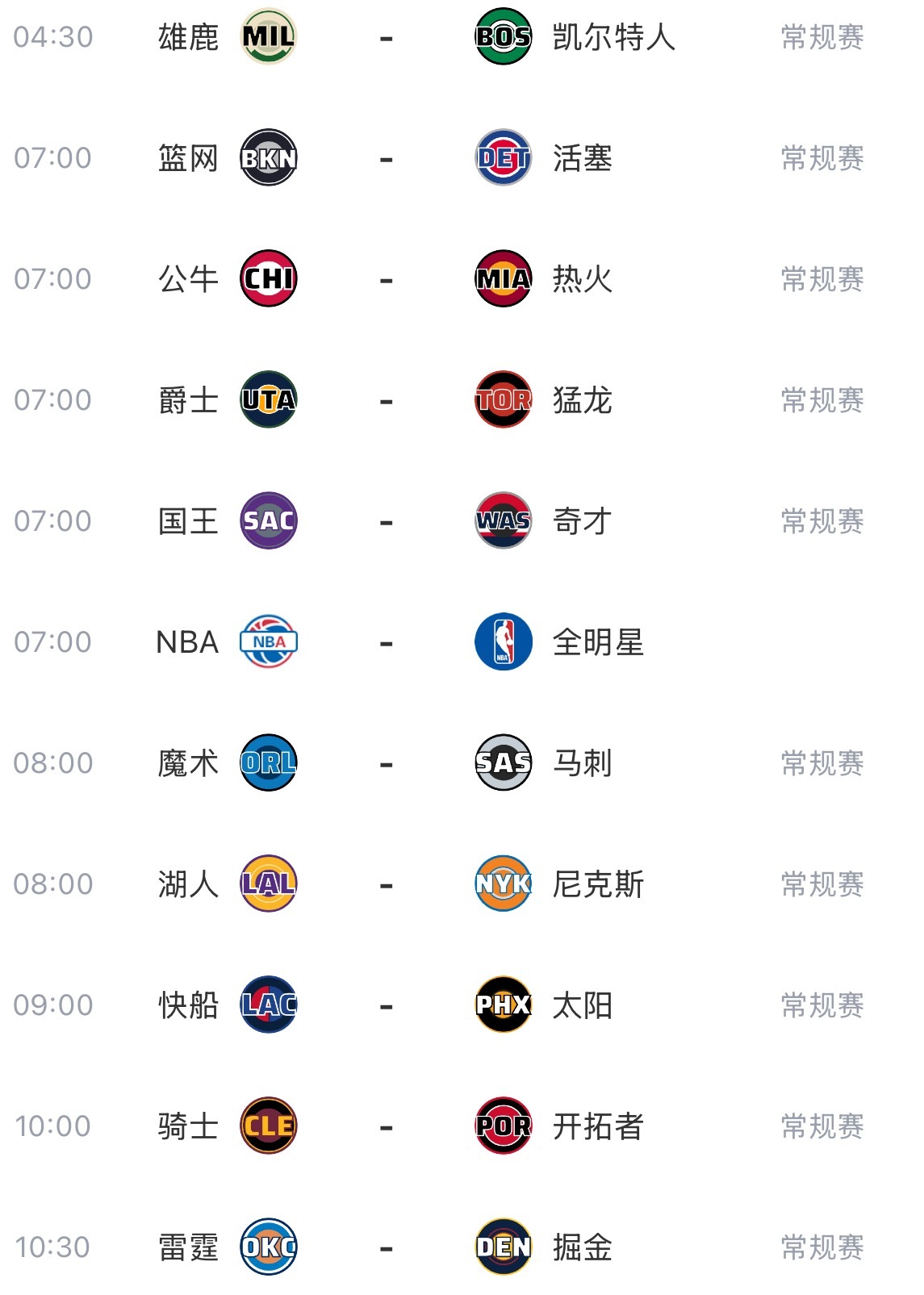Open the Toronto Raptors TOR logo
This screenshot has width=924, height=1295.
coord(503,399)
